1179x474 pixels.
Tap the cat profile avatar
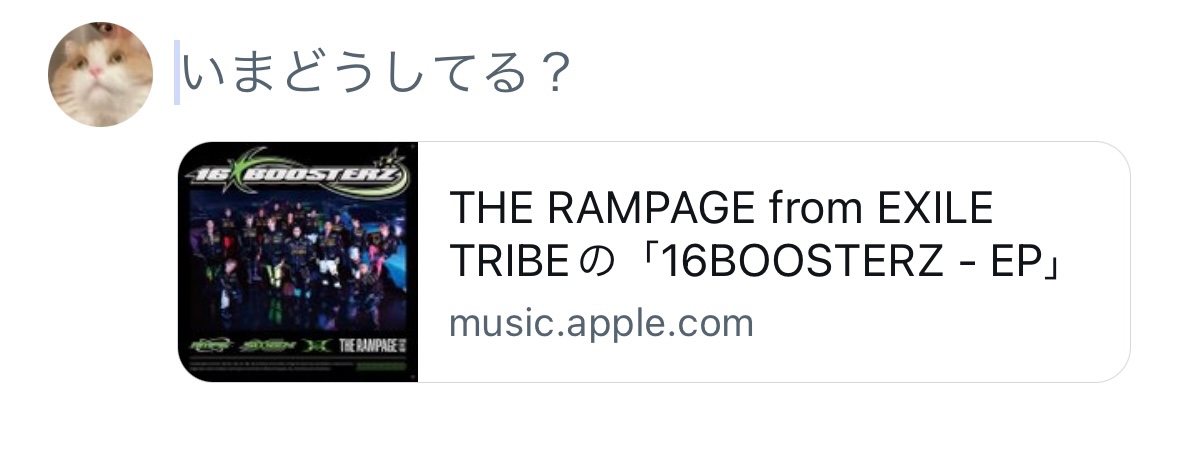coord(100,75)
